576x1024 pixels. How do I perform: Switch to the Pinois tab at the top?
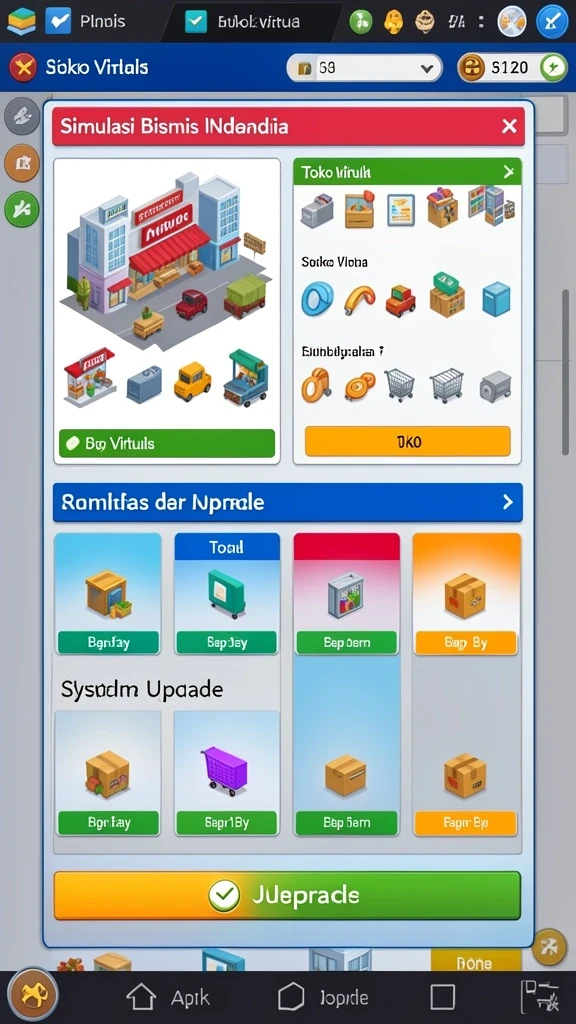click(x=84, y=22)
